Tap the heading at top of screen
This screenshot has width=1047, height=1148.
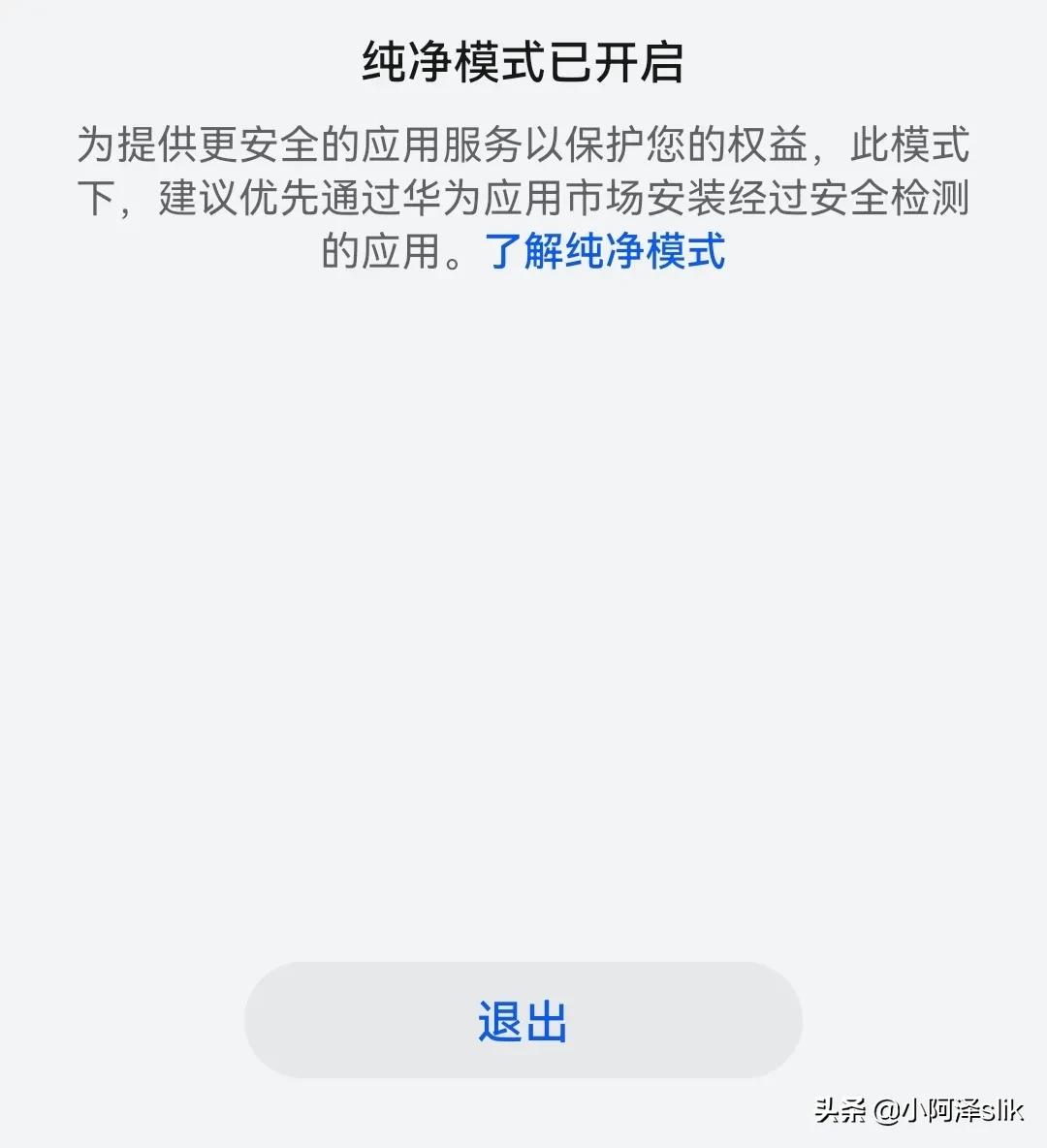pyautogui.click(x=523, y=60)
